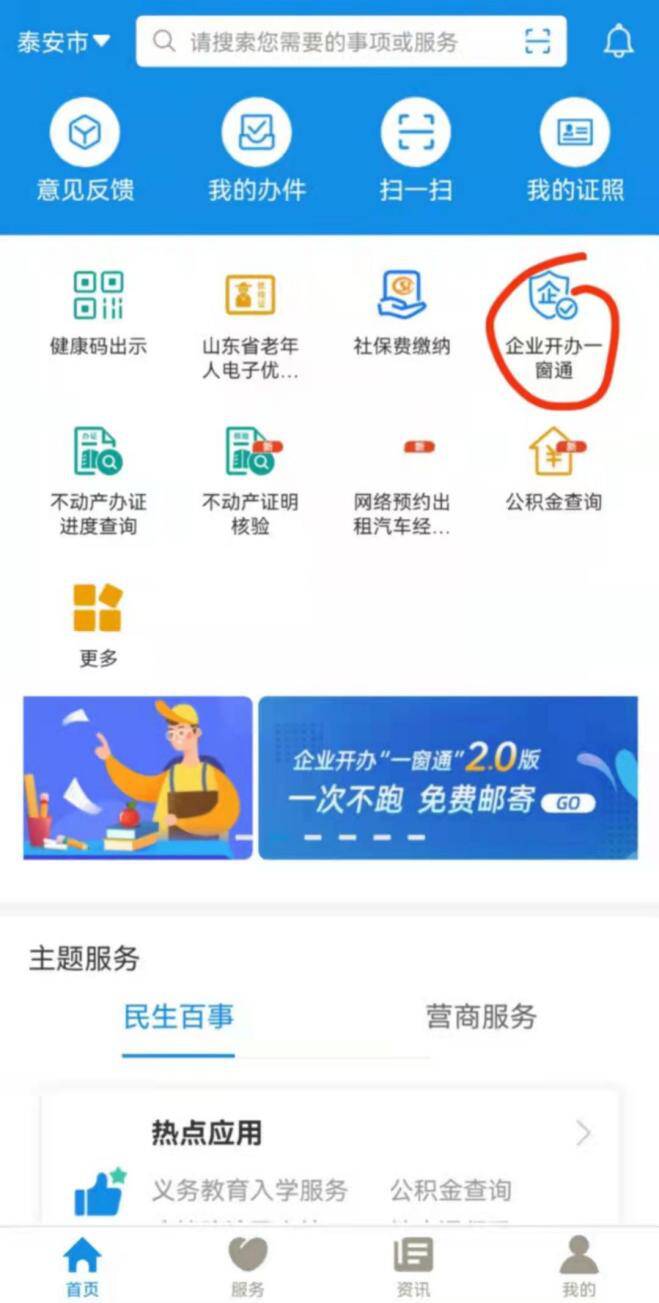Expand 热点应用 with the chevron
659x1303 pixels.
pyautogui.click(x=584, y=1133)
